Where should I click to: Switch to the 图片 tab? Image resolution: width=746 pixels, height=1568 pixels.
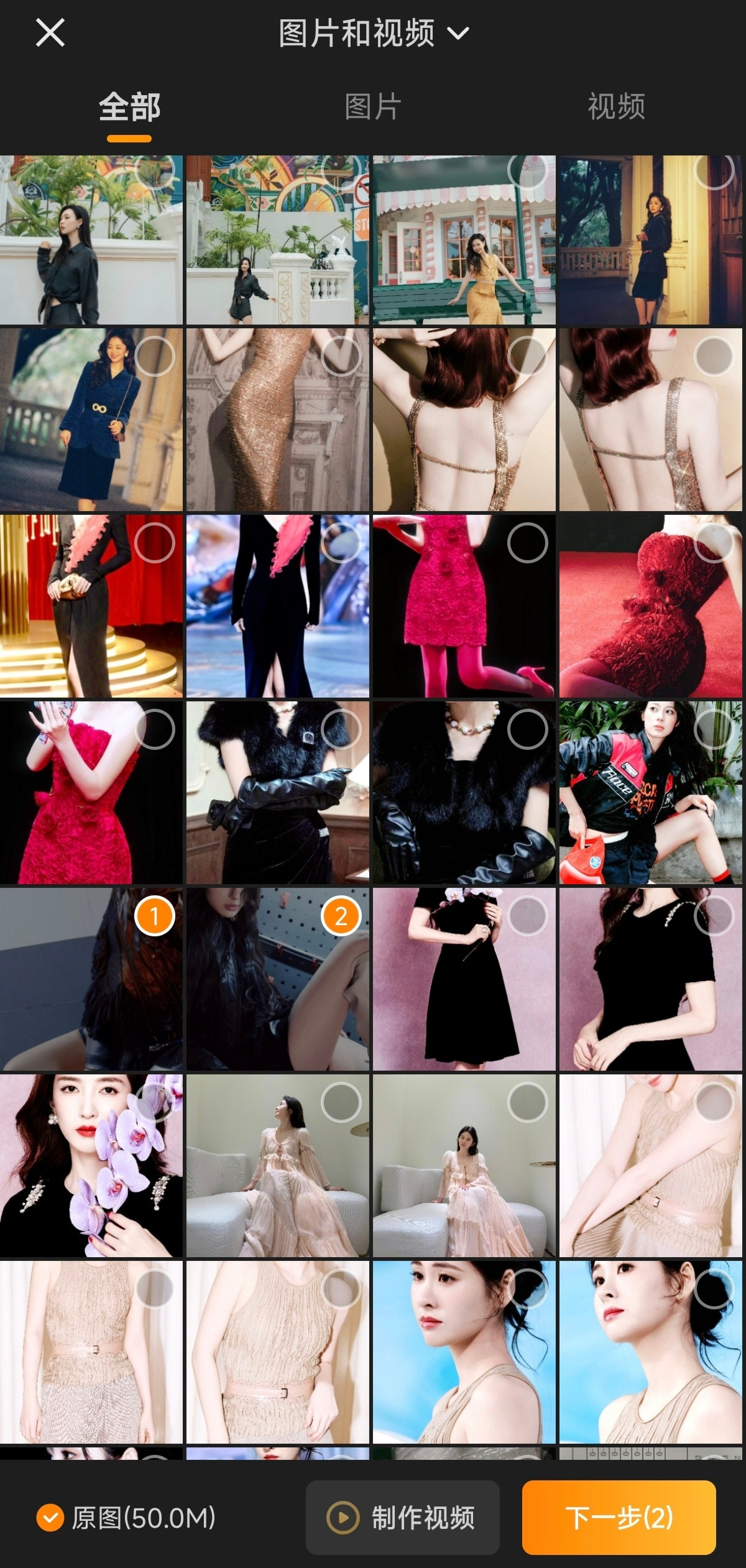tap(373, 107)
